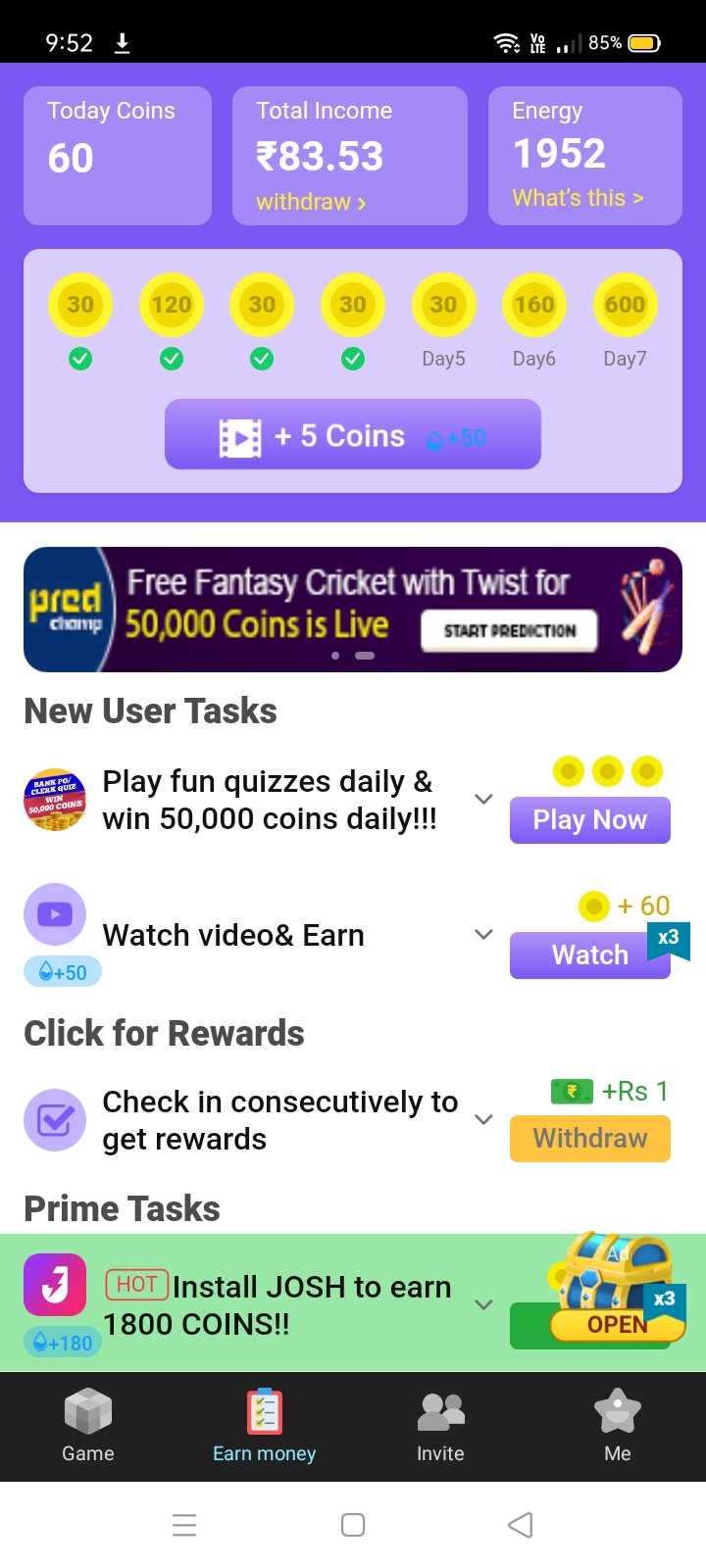Viewport: 706px width, 1568px height.
Task: Tap the Play Now quiz button
Action: [589, 819]
